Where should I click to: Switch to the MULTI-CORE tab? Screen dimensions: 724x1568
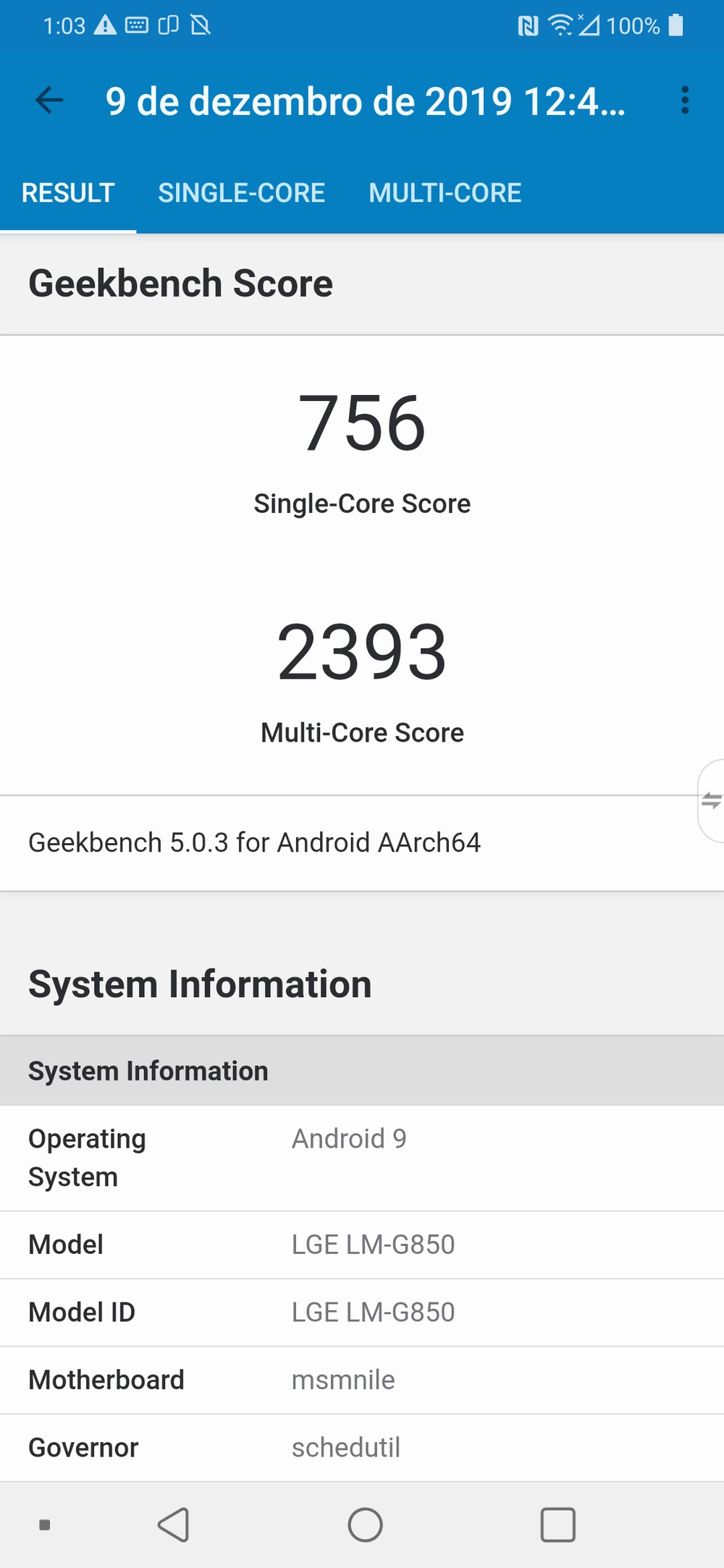(x=445, y=193)
